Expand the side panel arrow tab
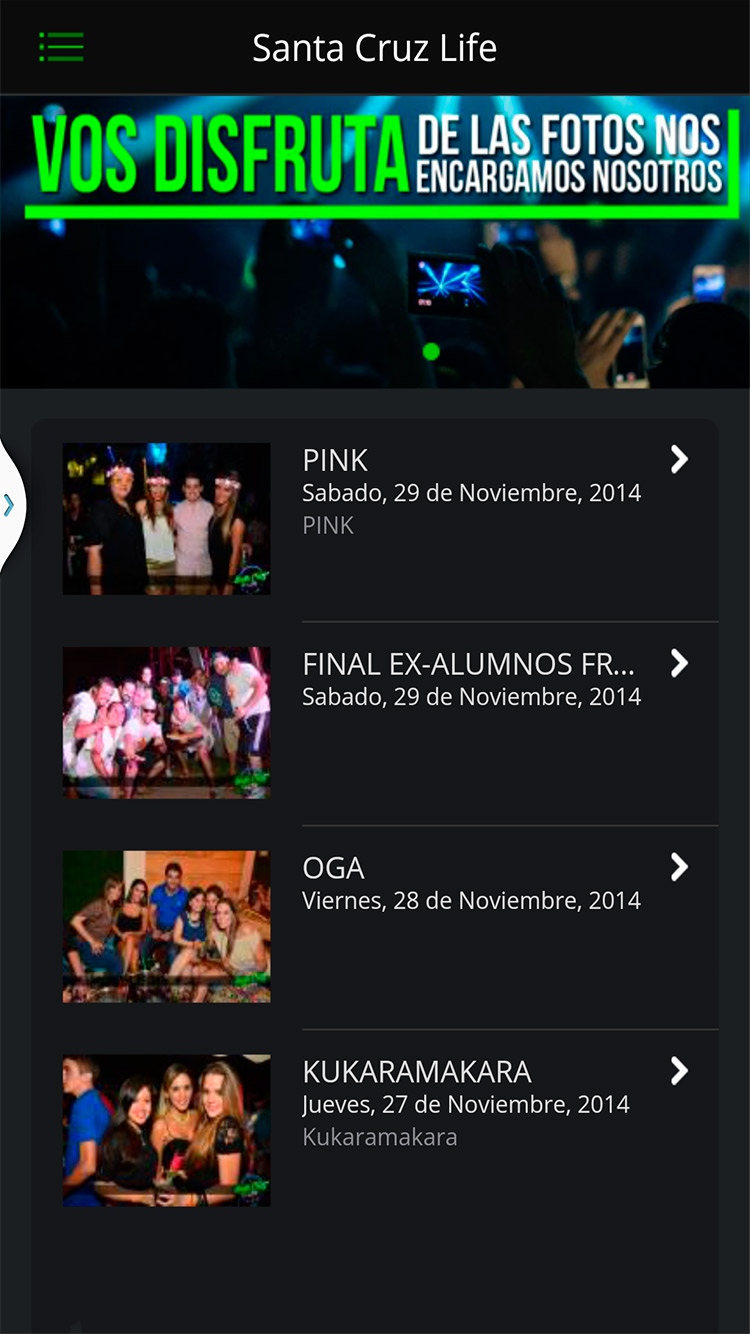 (x=10, y=505)
